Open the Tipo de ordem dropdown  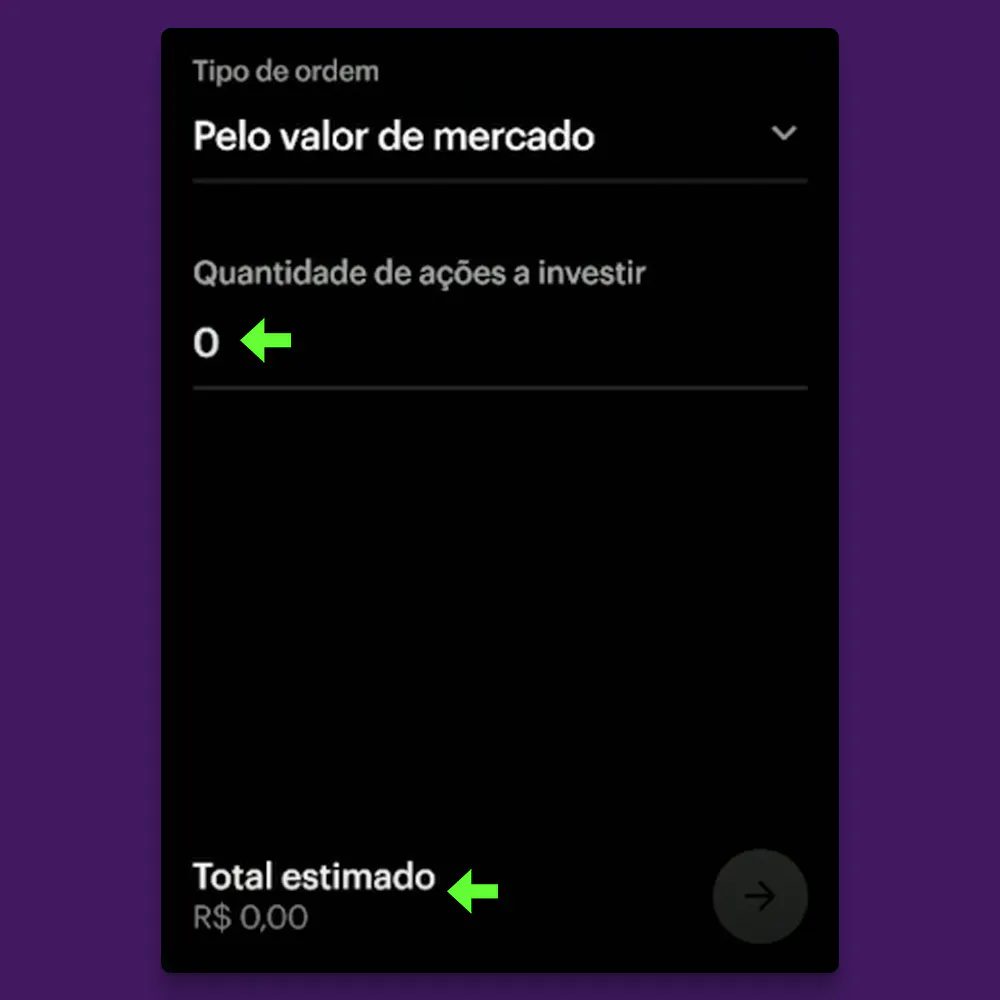click(x=498, y=135)
